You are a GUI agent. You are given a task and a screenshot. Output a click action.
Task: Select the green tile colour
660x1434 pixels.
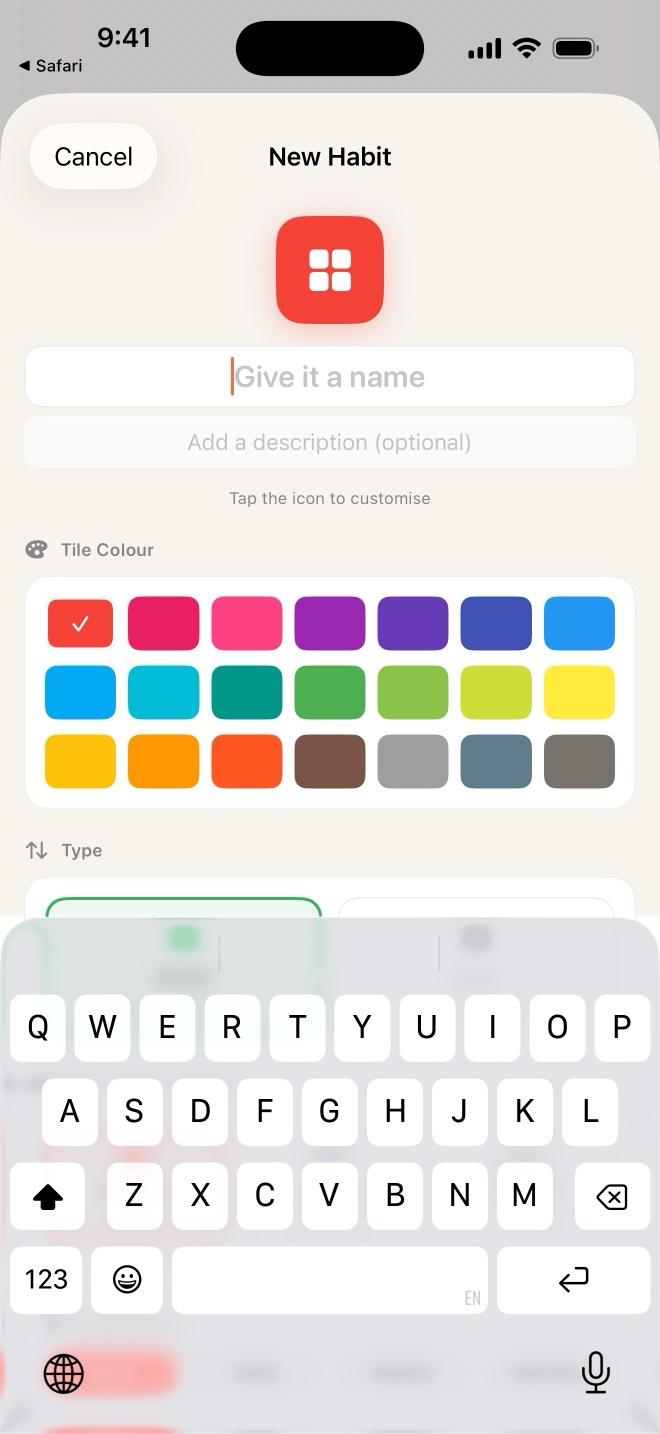pyautogui.click(x=330, y=692)
